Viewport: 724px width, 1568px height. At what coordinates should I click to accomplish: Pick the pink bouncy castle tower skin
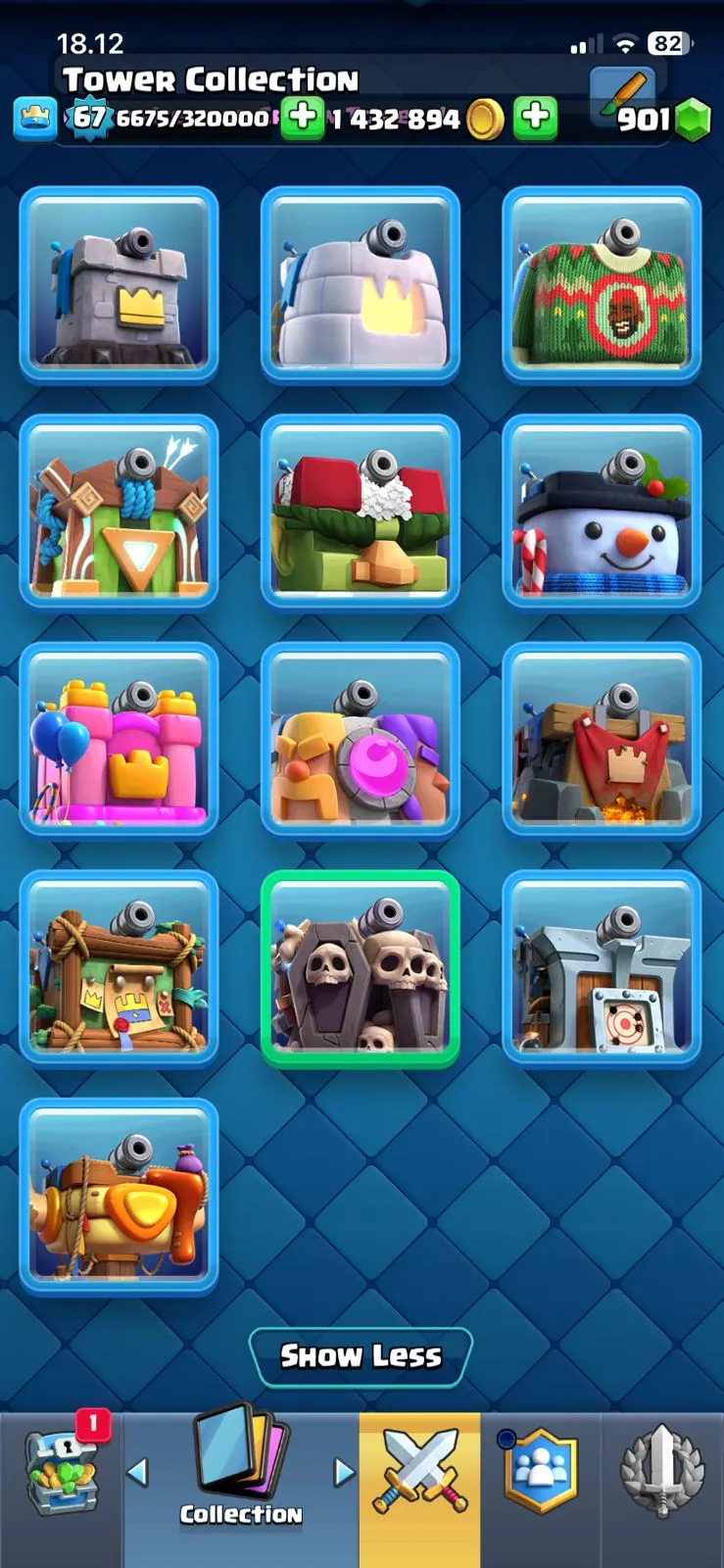(119, 739)
